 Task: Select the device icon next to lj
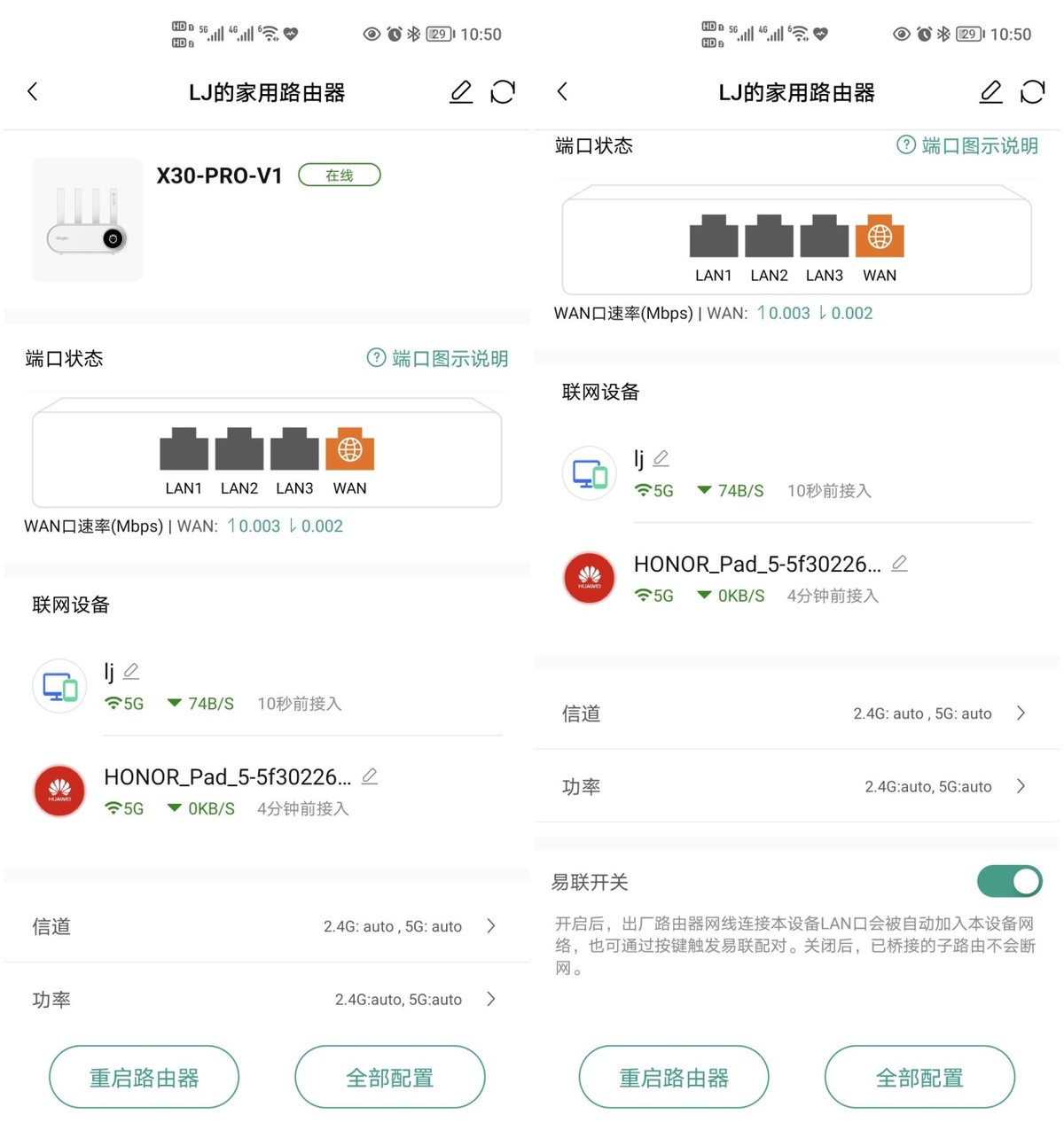59,685
